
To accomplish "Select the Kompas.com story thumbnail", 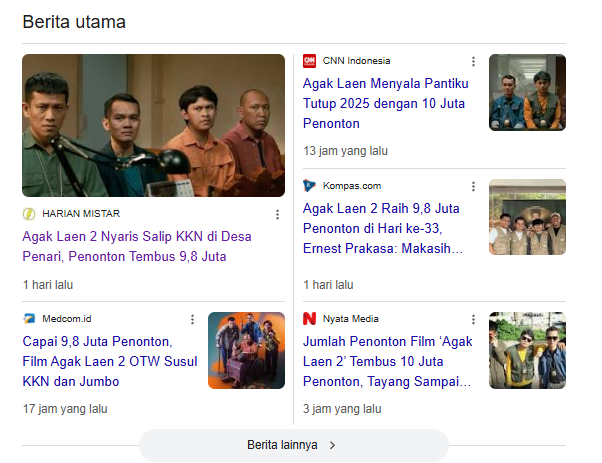I will 527,217.
